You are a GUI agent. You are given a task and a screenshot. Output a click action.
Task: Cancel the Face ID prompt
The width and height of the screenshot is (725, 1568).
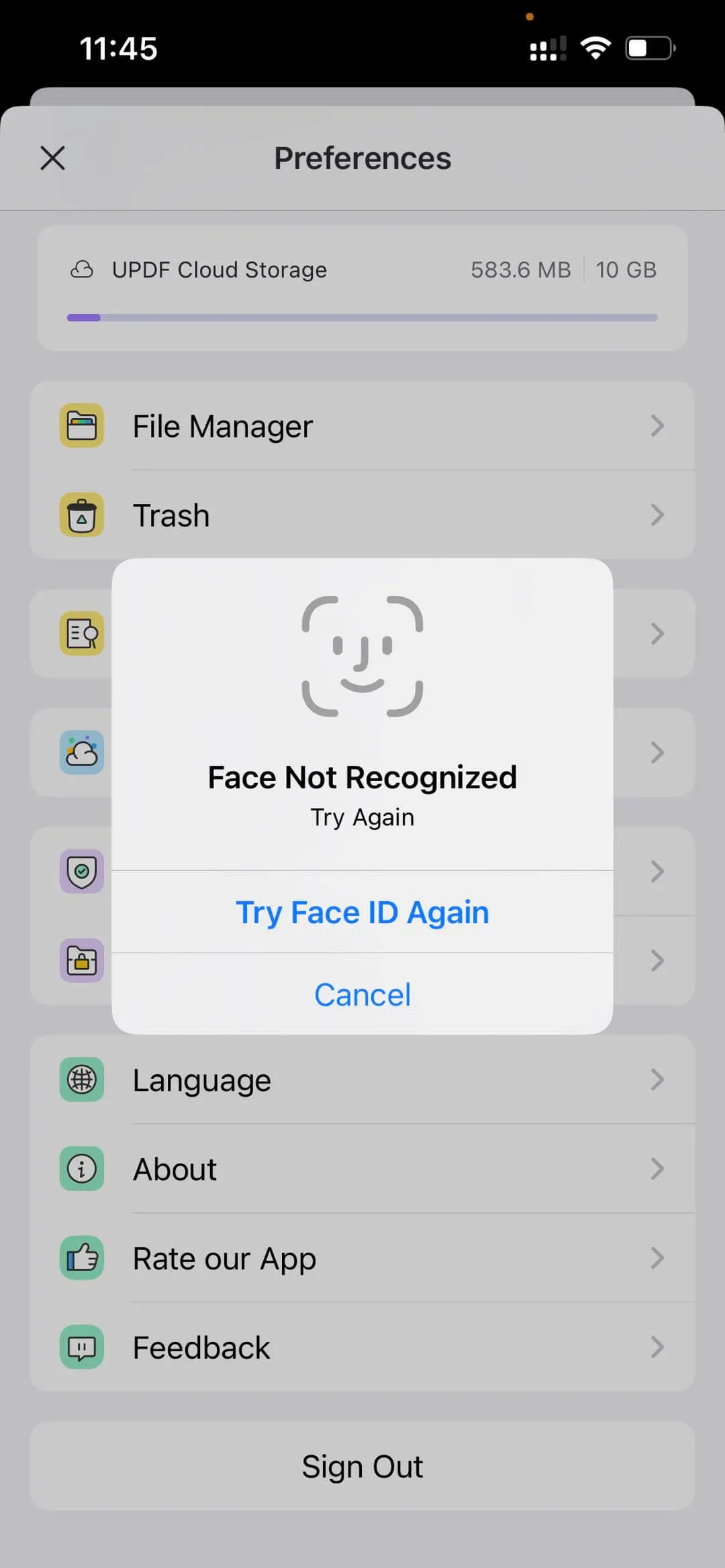pos(362,994)
